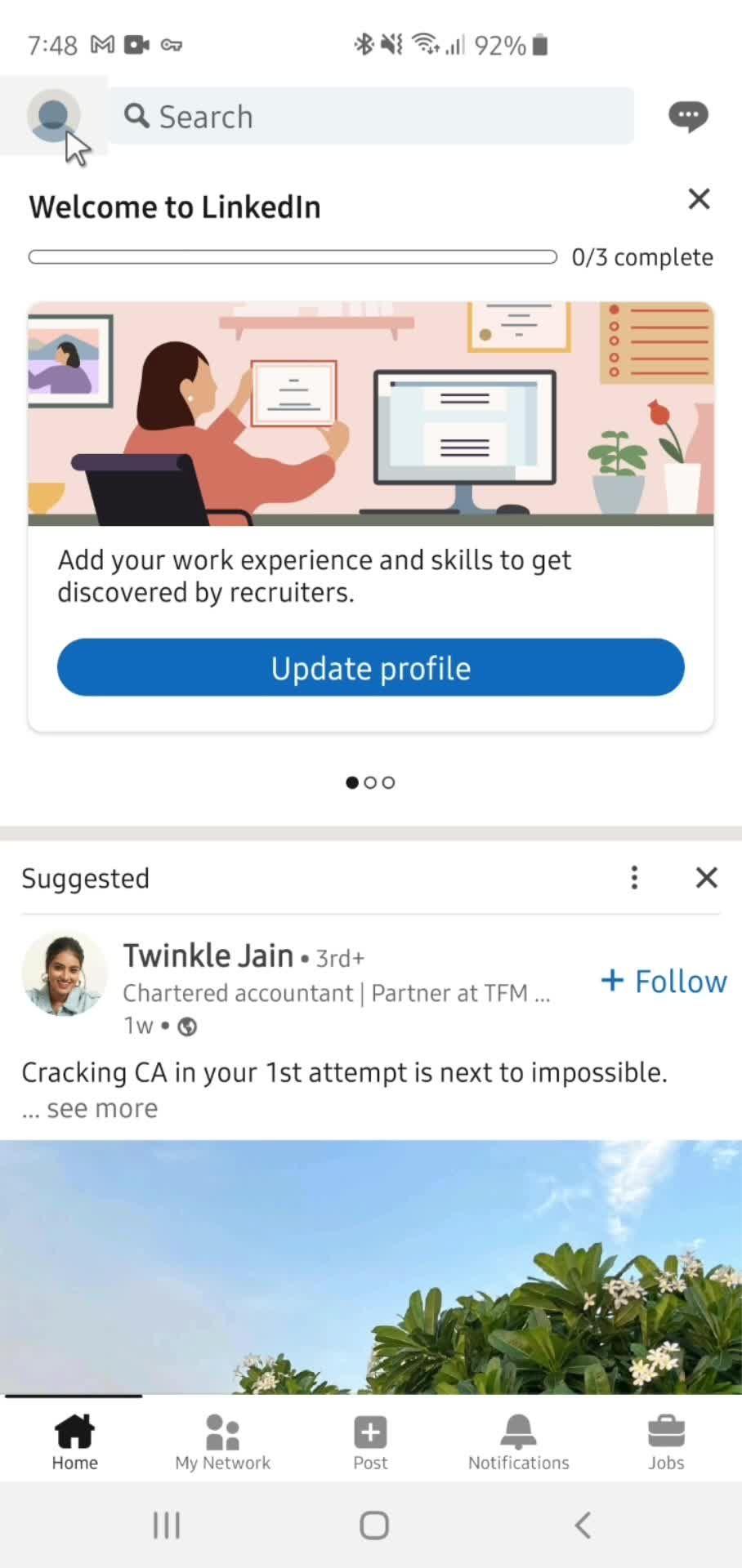Follow Twinkle Jain
This screenshot has width=742, height=1568.
click(664, 981)
